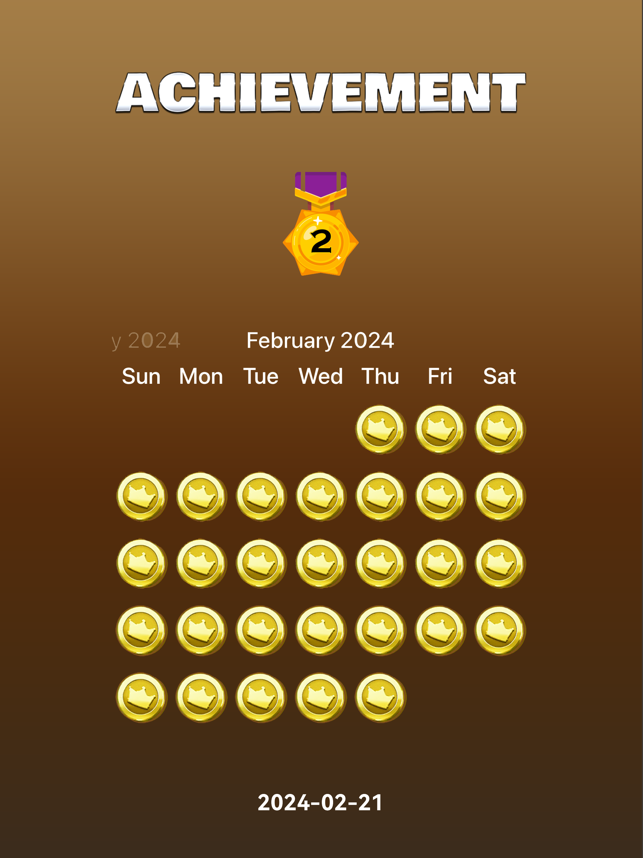643x858 pixels.
Task: Choose Friday, February 16 in the calendar
Action: 440,564
